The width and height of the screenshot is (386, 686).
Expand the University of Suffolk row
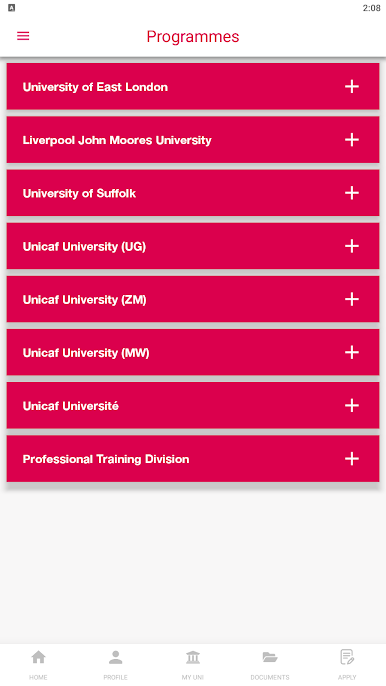click(193, 193)
